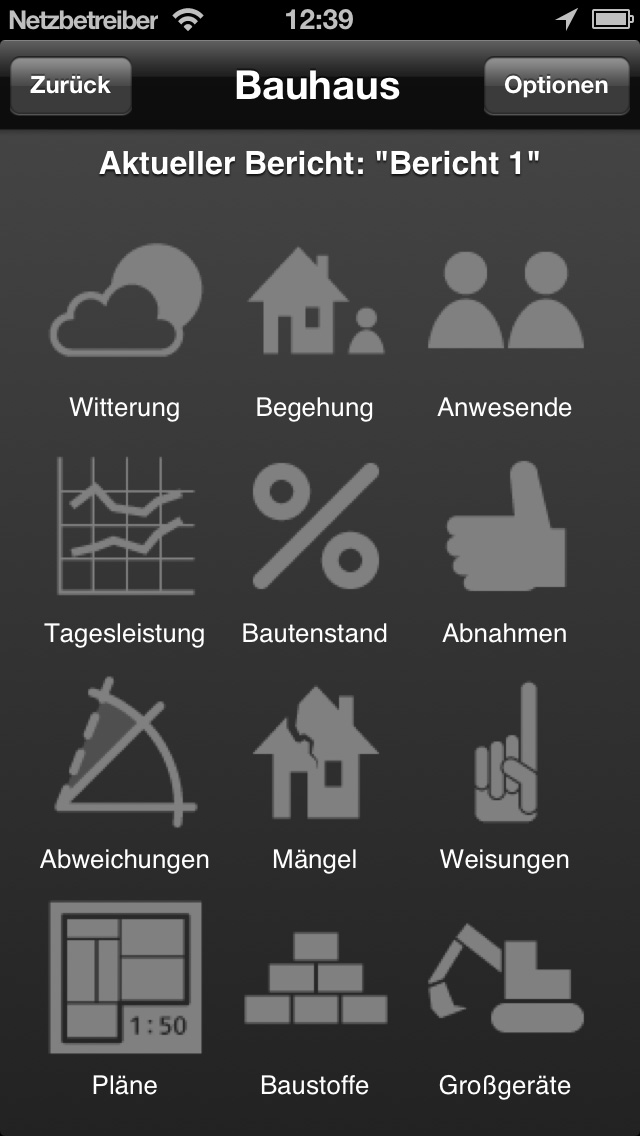Open the Pläne floor plan tile
The width and height of the screenshot is (640, 1136).
(x=125, y=978)
